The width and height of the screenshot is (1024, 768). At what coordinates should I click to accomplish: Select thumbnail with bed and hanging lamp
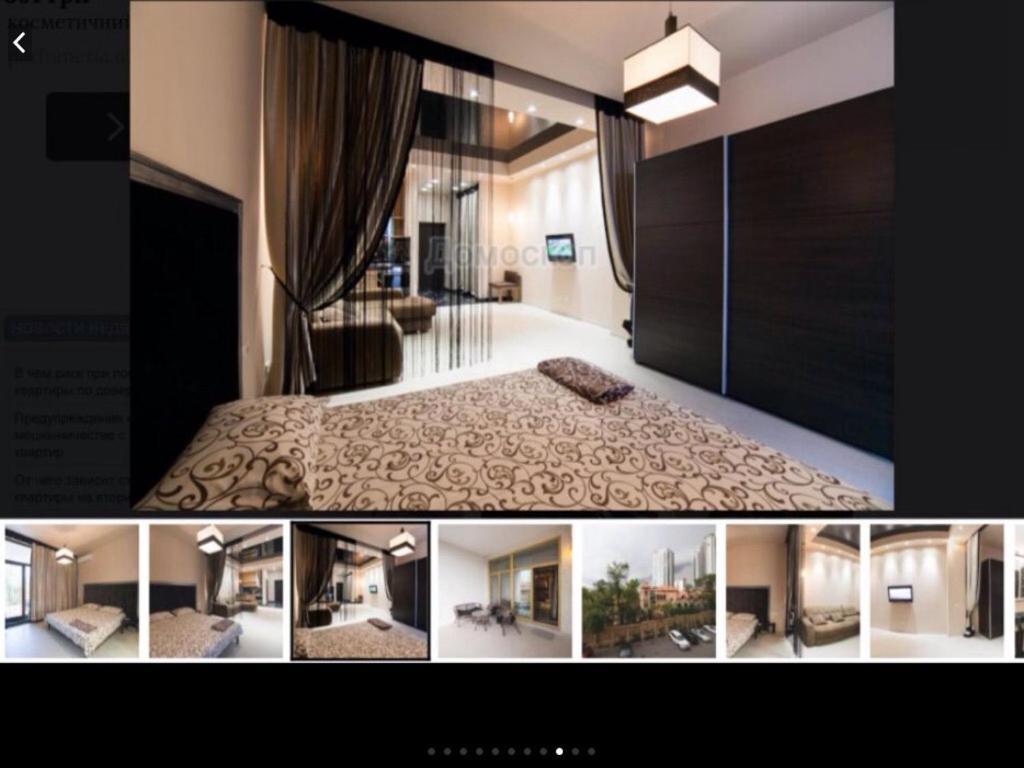point(215,591)
